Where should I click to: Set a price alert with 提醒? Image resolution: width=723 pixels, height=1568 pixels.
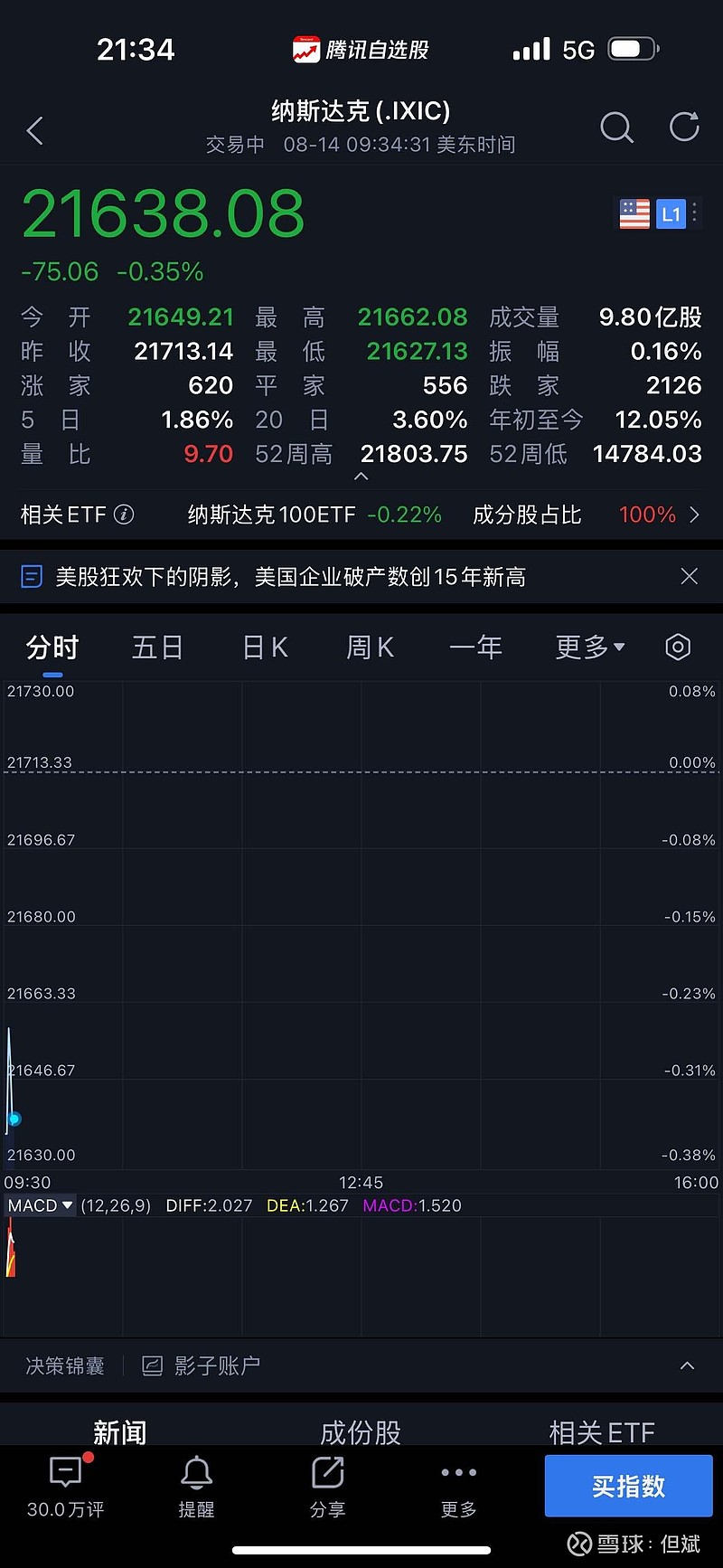(196, 1486)
